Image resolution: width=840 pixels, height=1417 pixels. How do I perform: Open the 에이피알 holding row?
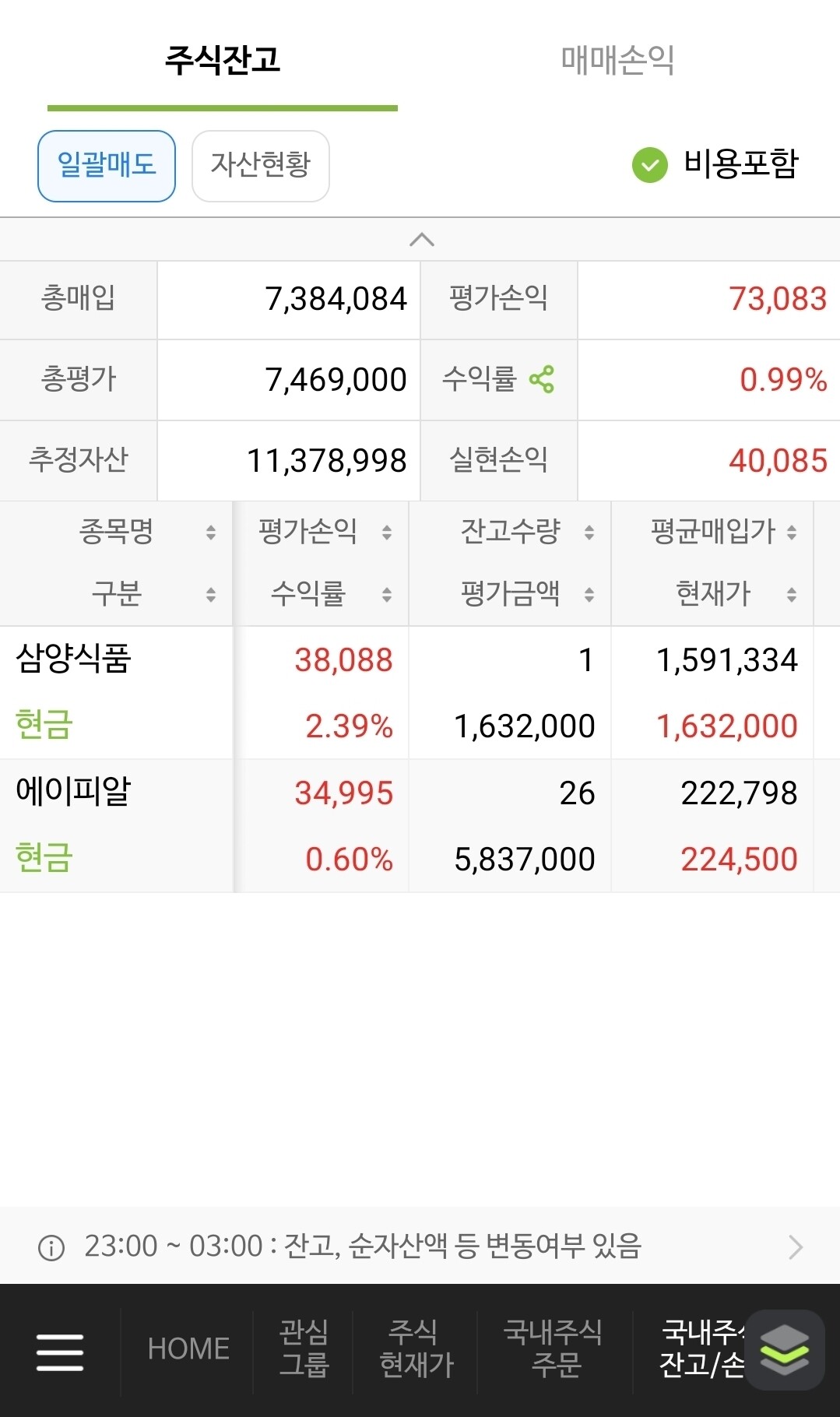[420, 826]
